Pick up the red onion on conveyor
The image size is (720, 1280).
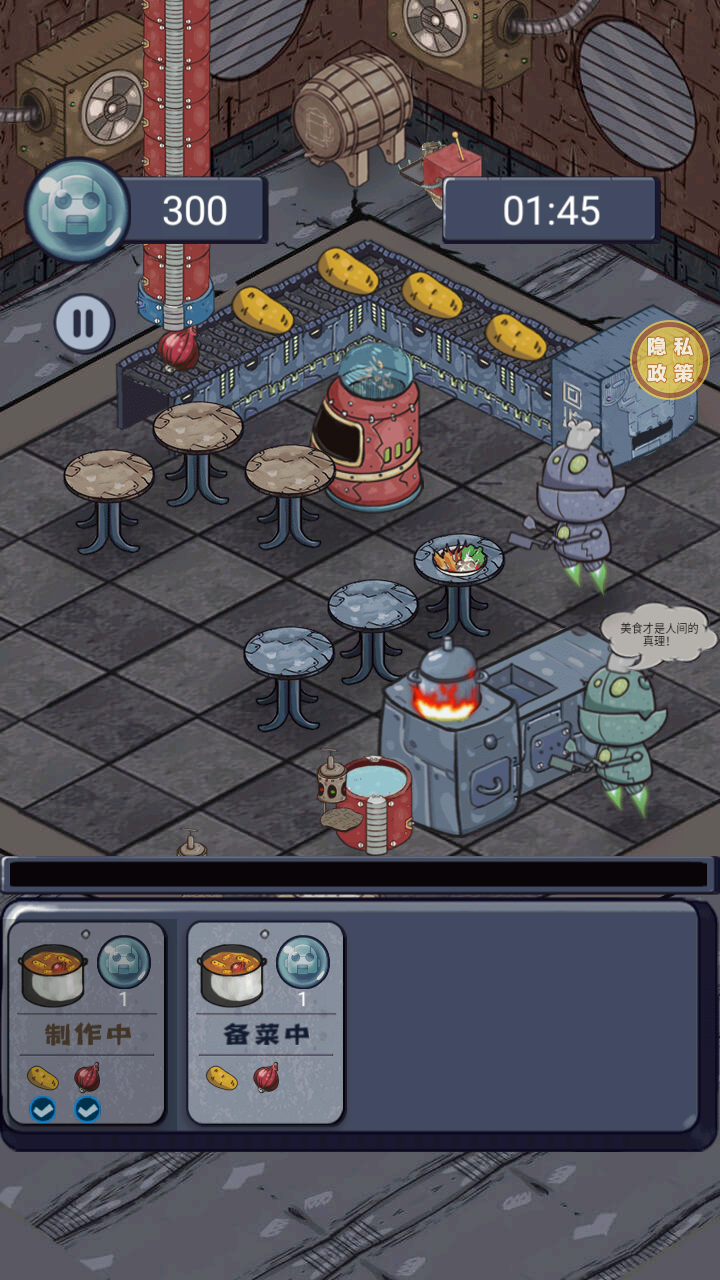(180, 349)
